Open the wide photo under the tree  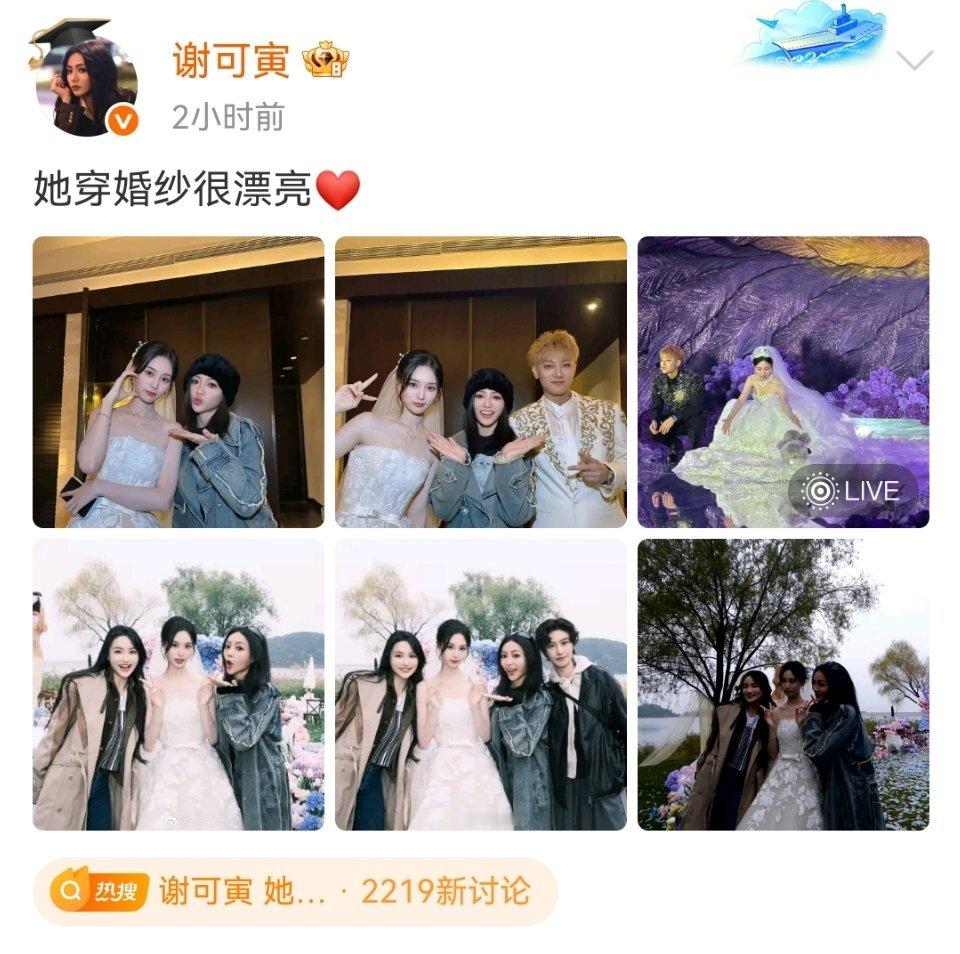click(783, 685)
